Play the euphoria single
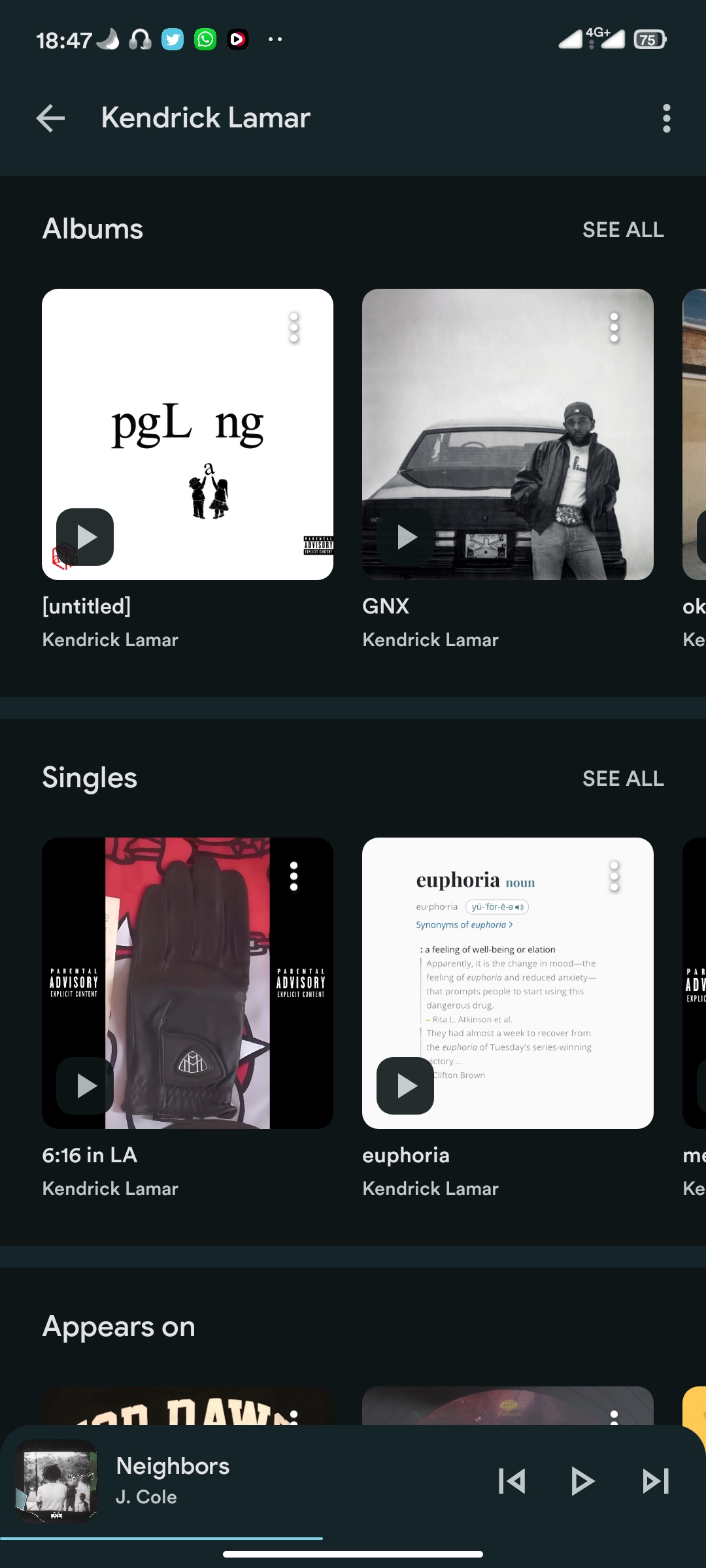Viewport: 706px width, 1568px height. [405, 1086]
